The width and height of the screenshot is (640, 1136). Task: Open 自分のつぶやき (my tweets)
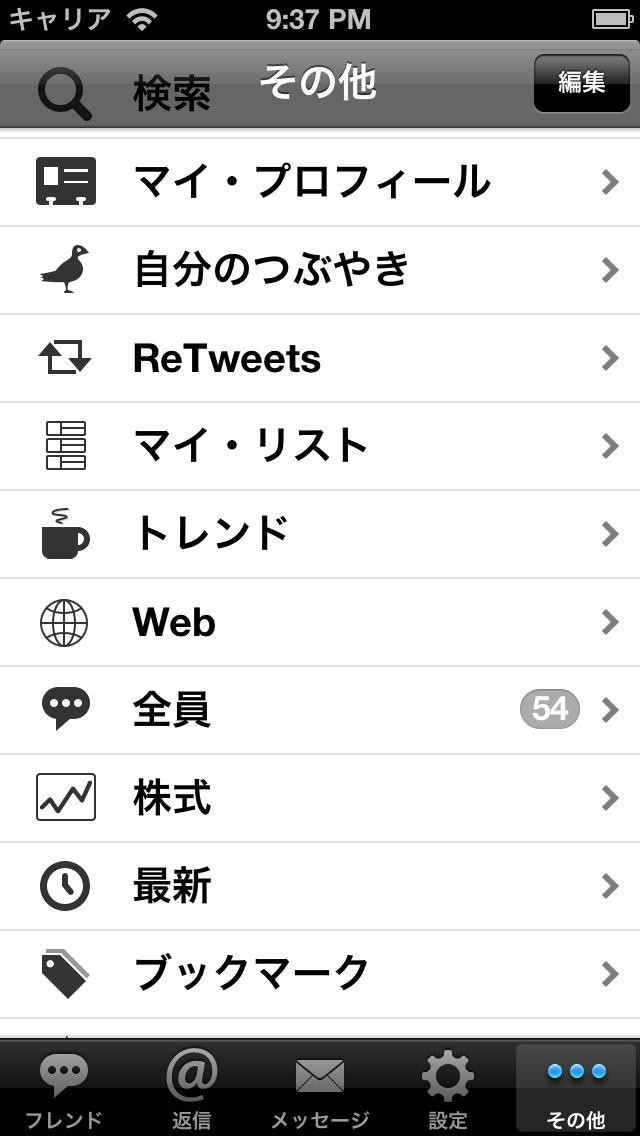click(x=320, y=270)
